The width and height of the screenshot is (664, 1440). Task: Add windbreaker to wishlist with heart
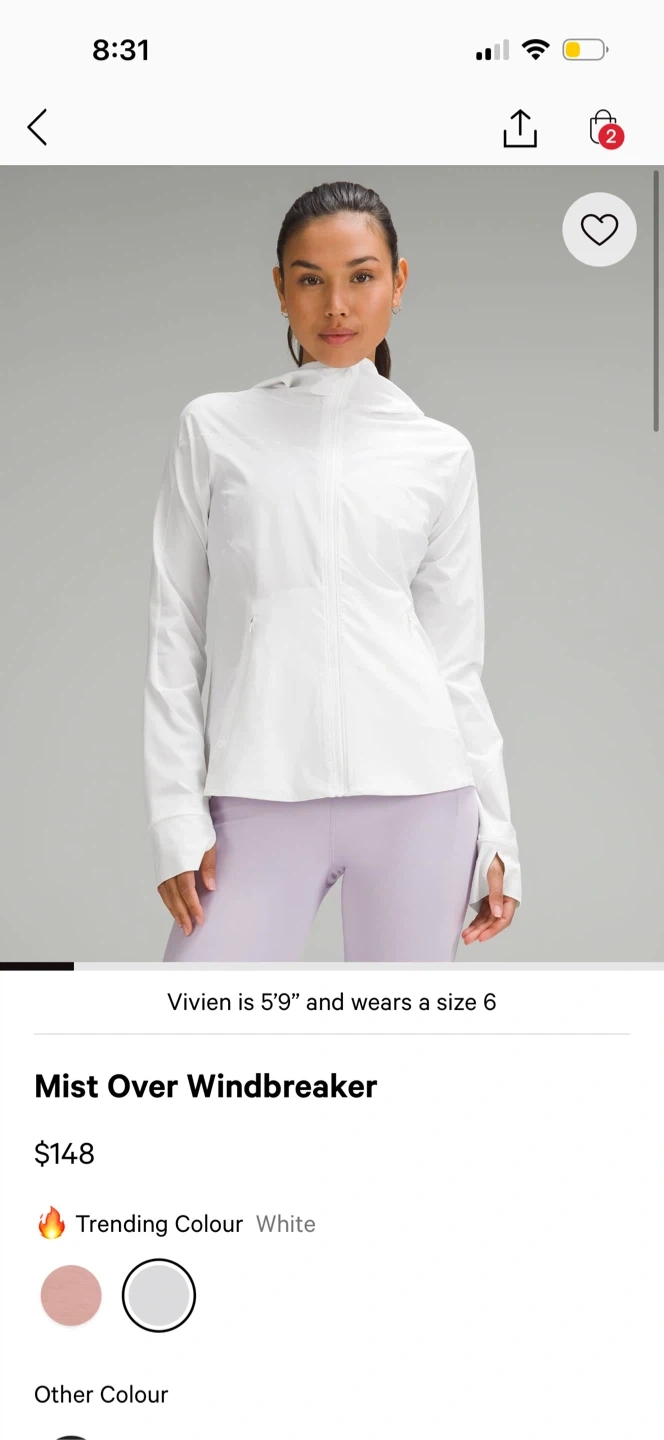point(599,230)
